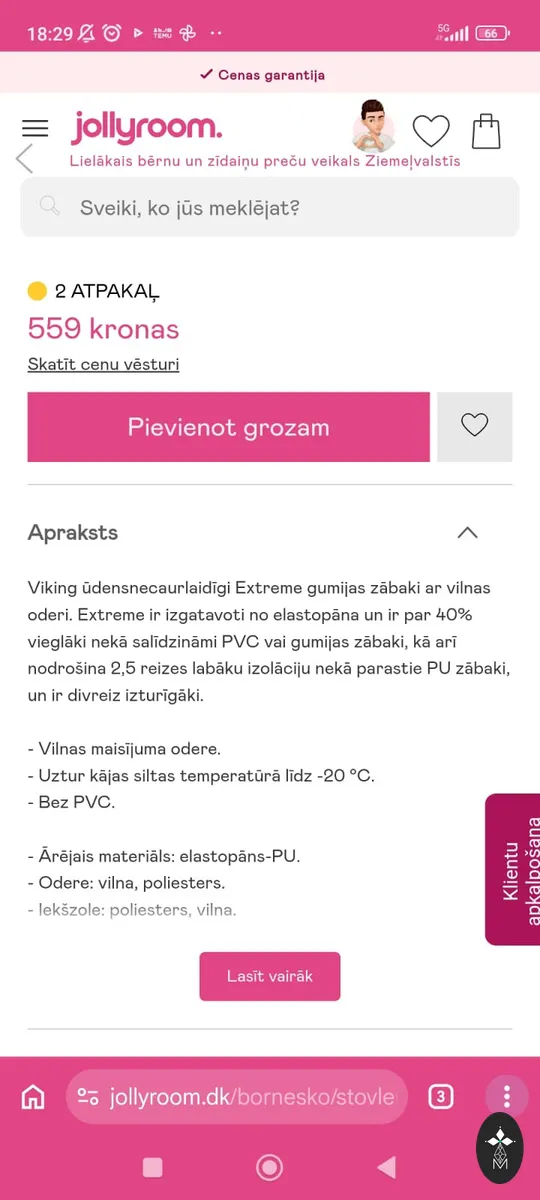
Task: Open 'Skatīt cenu vēsturi' link
Action: (103, 364)
